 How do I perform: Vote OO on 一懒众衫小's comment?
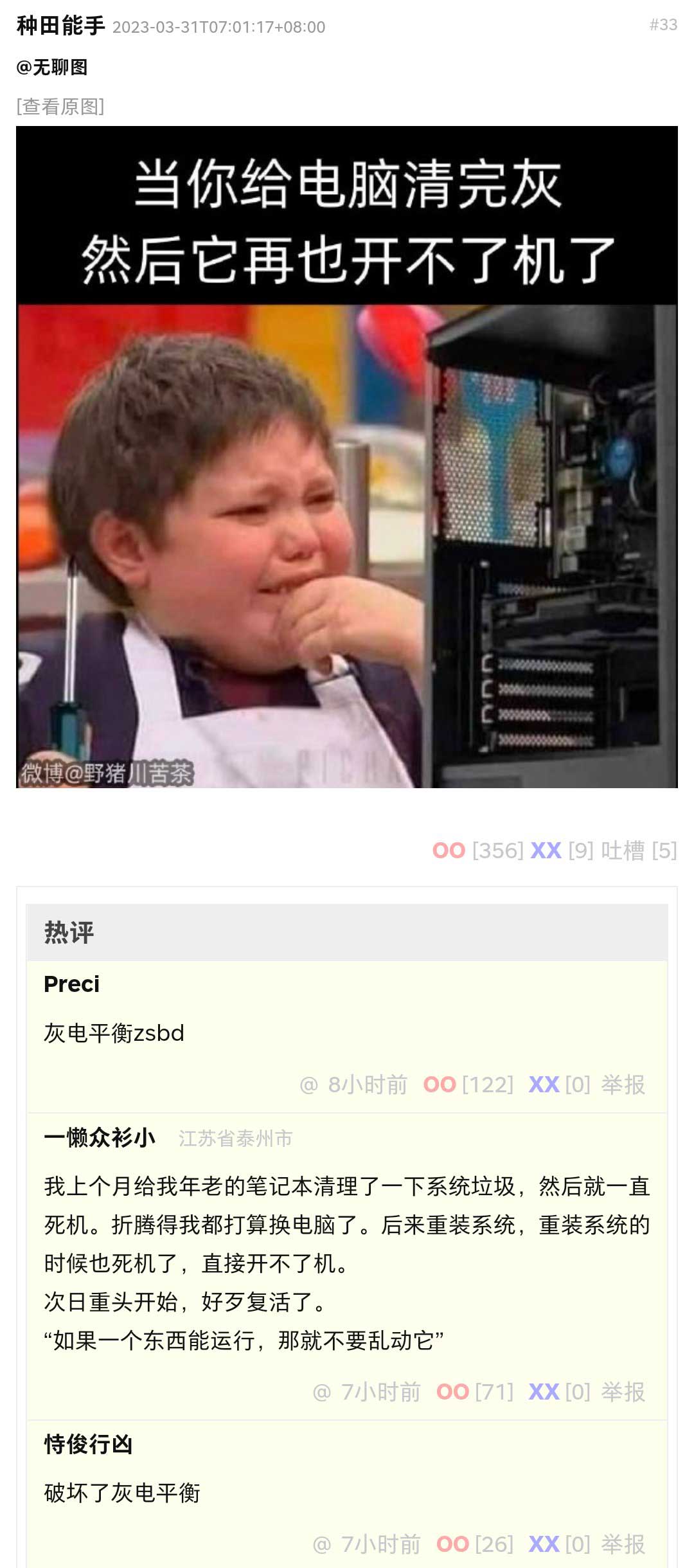coord(452,1392)
